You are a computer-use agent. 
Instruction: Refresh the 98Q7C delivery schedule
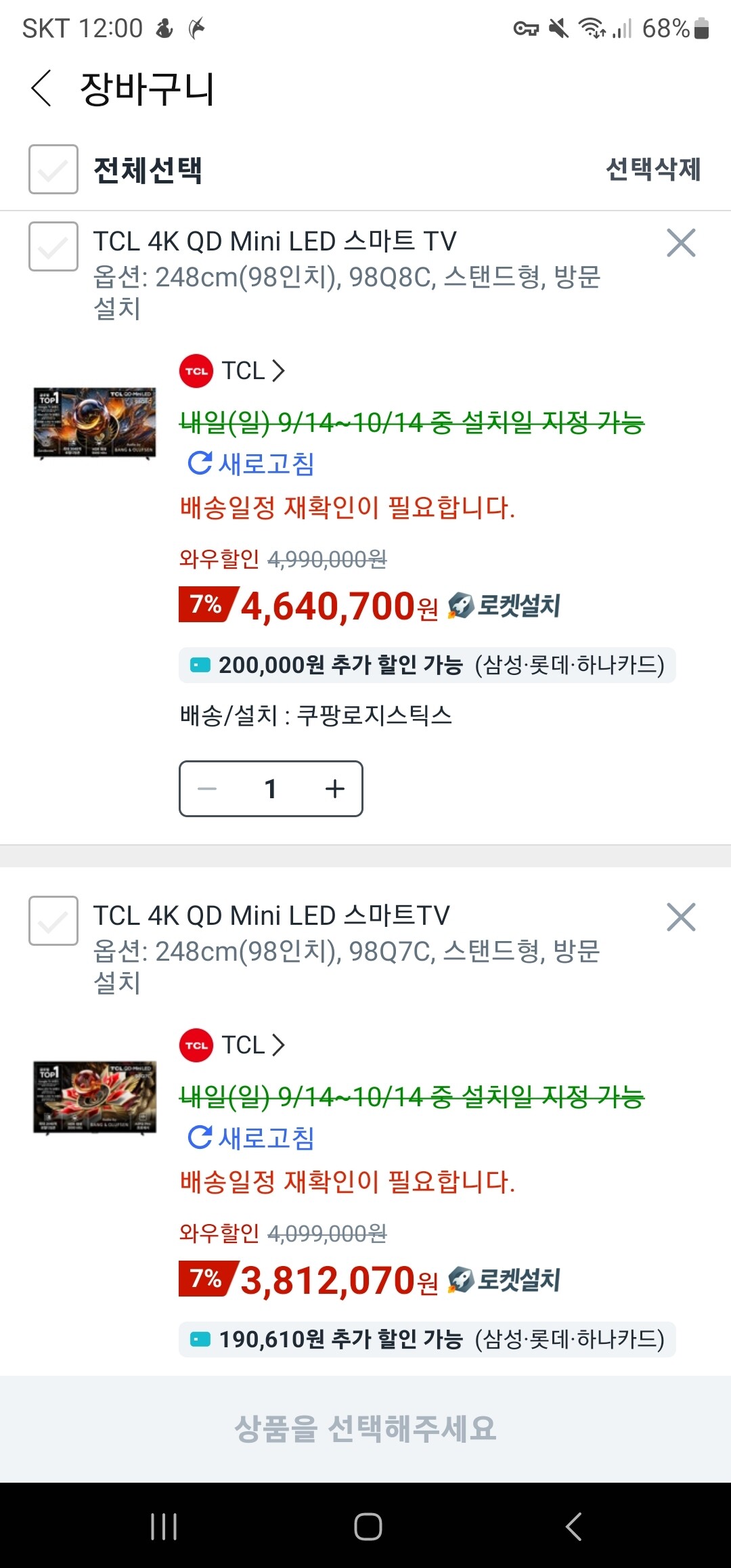click(x=251, y=1139)
